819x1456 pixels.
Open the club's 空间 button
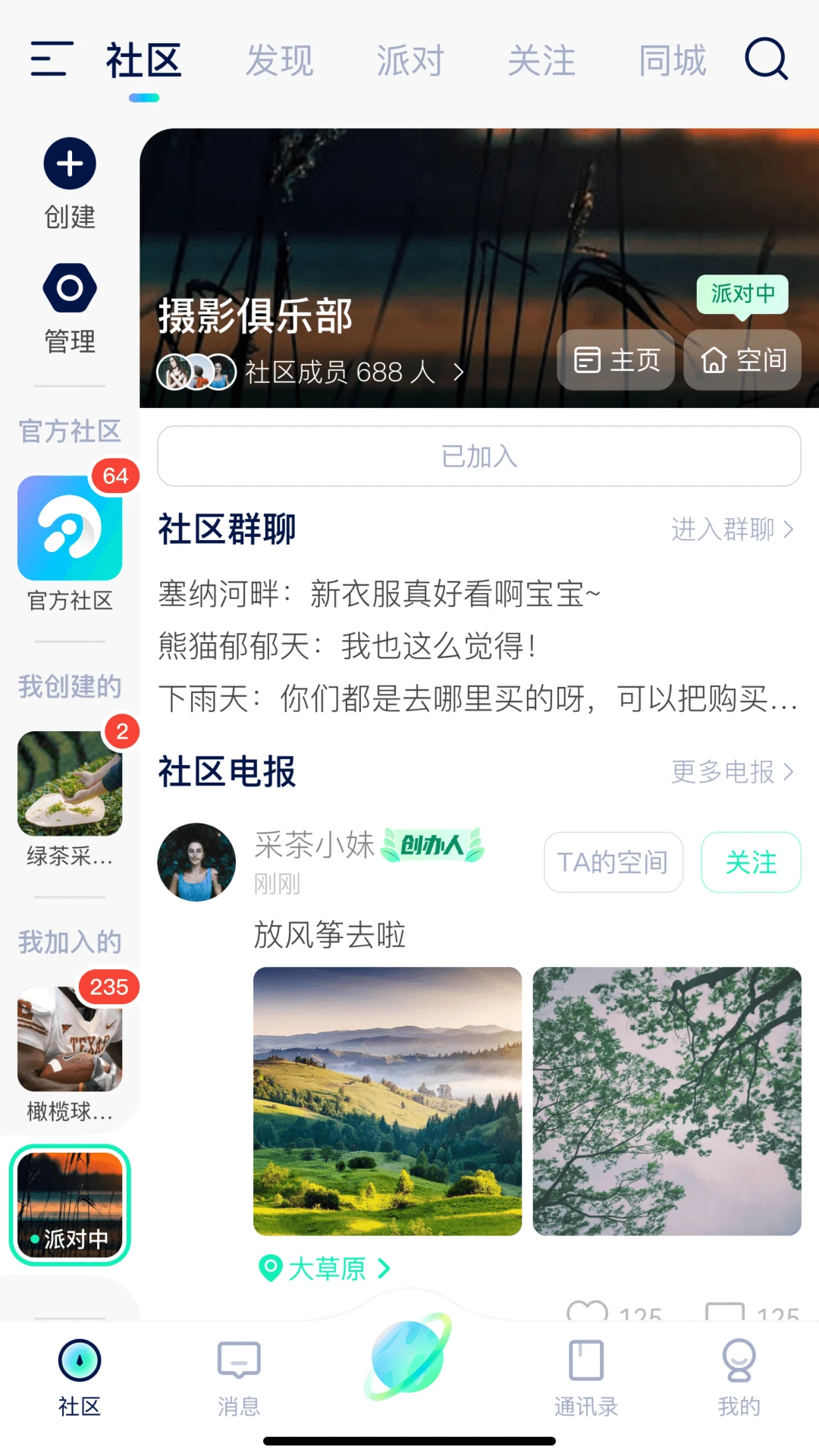(742, 360)
